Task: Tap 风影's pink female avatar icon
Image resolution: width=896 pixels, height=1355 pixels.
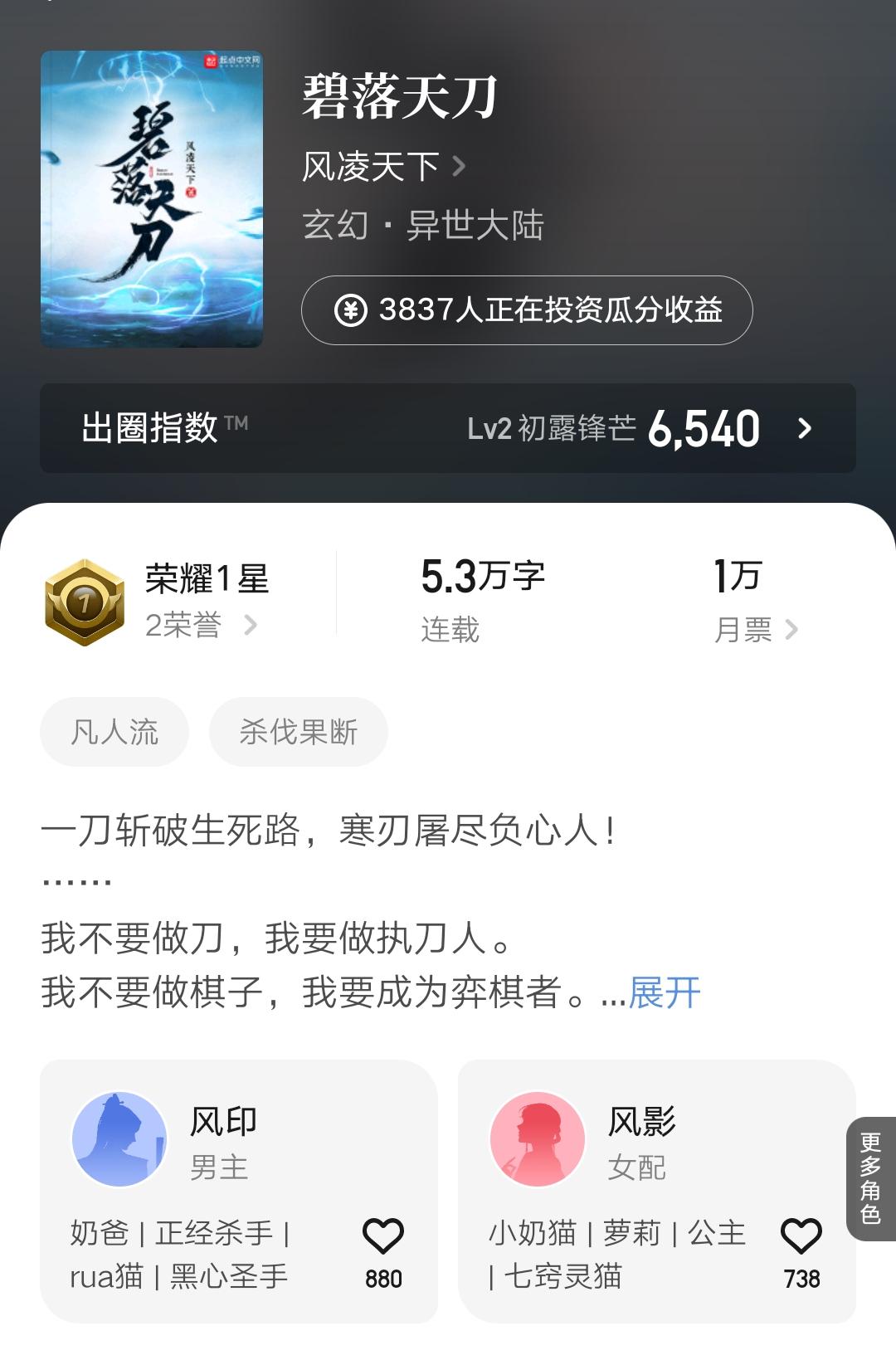Action: [535, 1138]
